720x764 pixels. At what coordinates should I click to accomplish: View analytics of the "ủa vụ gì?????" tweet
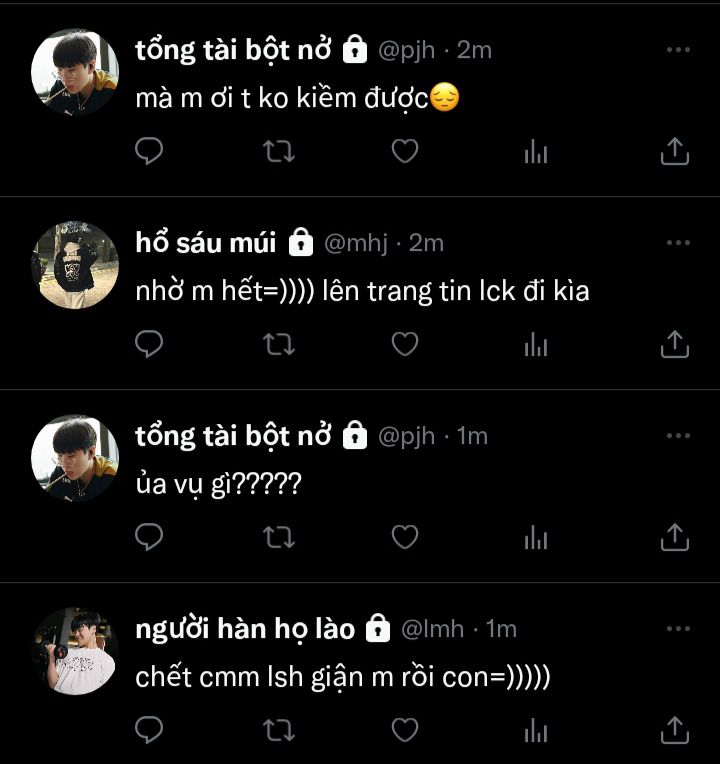click(536, 538)
